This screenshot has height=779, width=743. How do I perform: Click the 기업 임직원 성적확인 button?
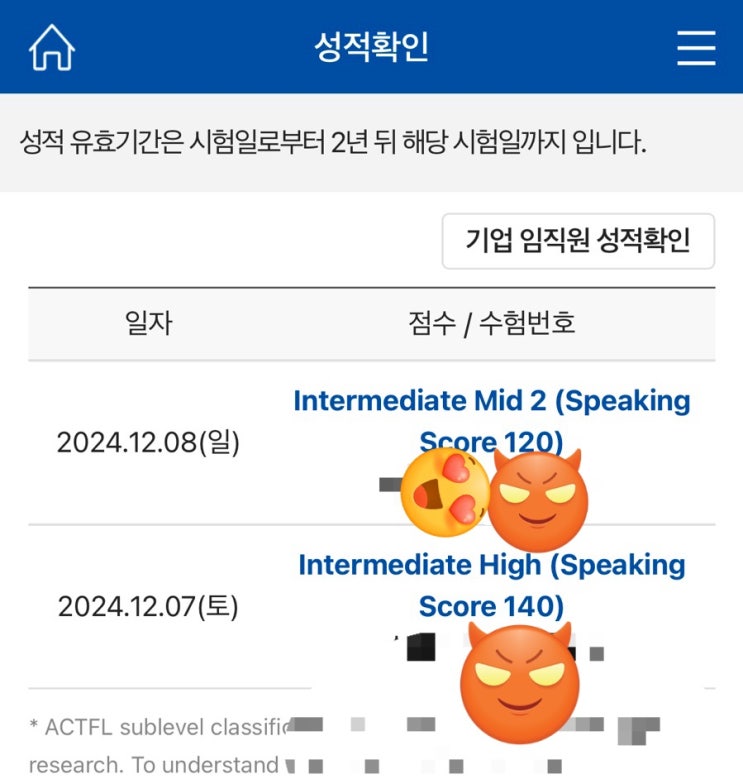pyautogui.click(x=578, y=240)
